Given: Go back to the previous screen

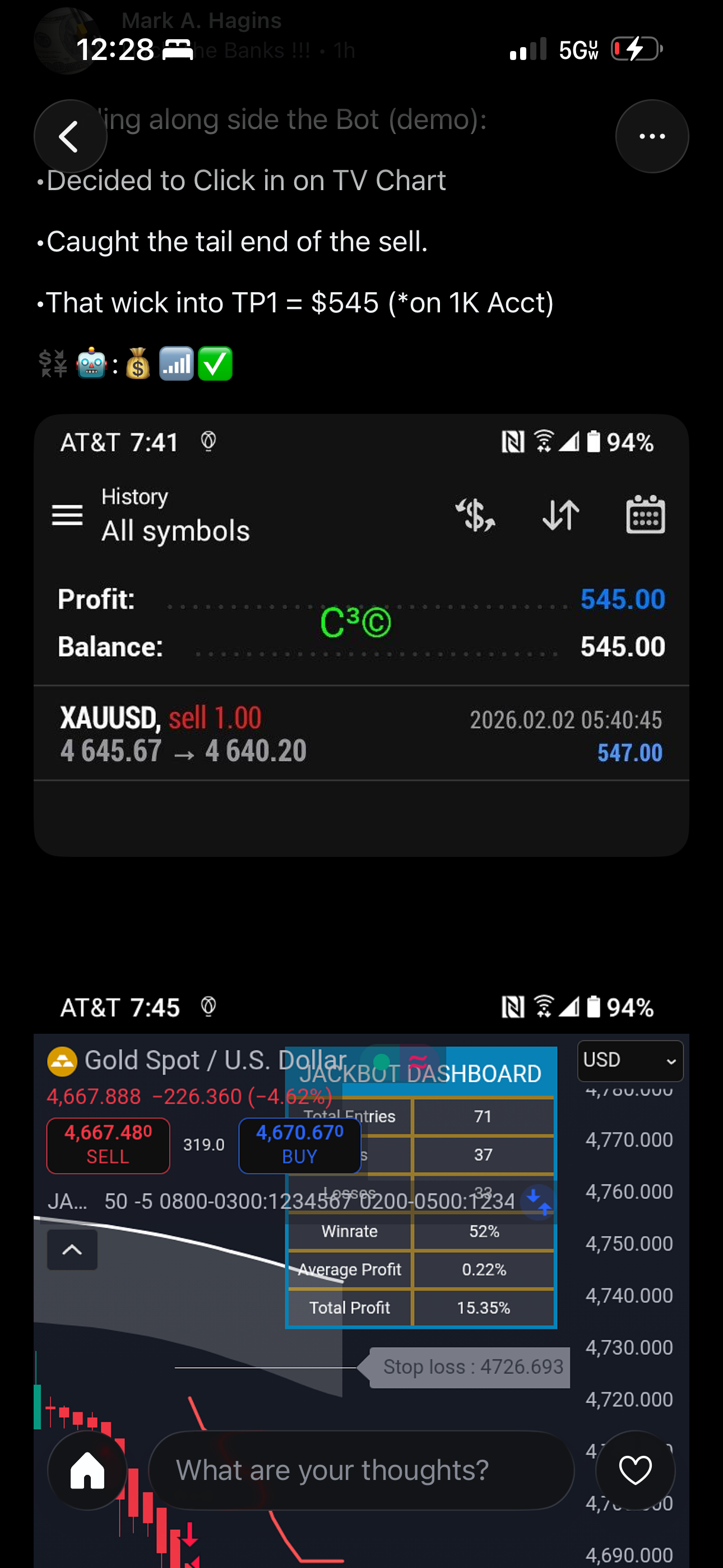Looking at the screenshot, I should [x=70, y=136].
